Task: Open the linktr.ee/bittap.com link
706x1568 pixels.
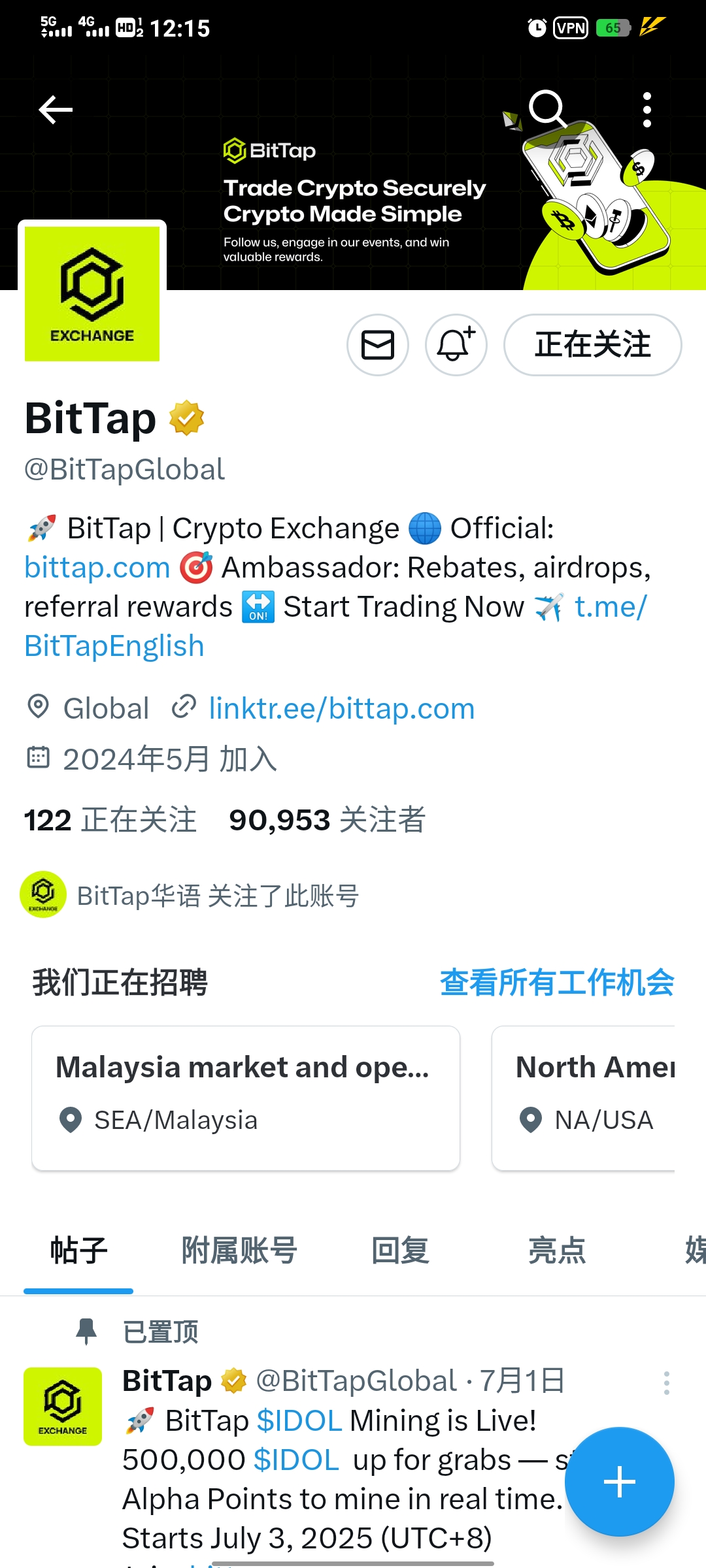Action: pyautogui.click(x=341, y=708)
